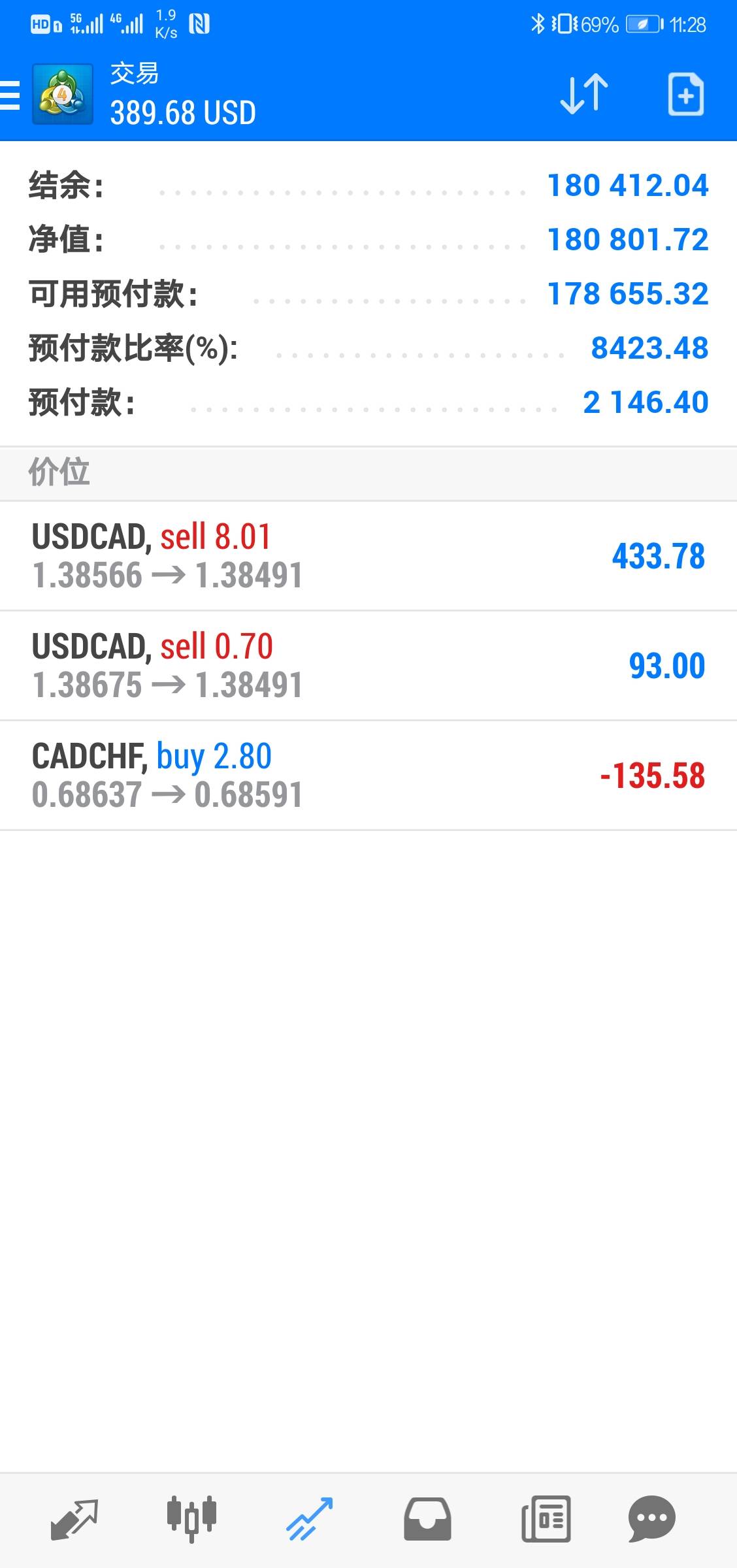Open the USDCAD sell 8.01 position
The image size is (737, 1568).
click(x=368, y=556)
